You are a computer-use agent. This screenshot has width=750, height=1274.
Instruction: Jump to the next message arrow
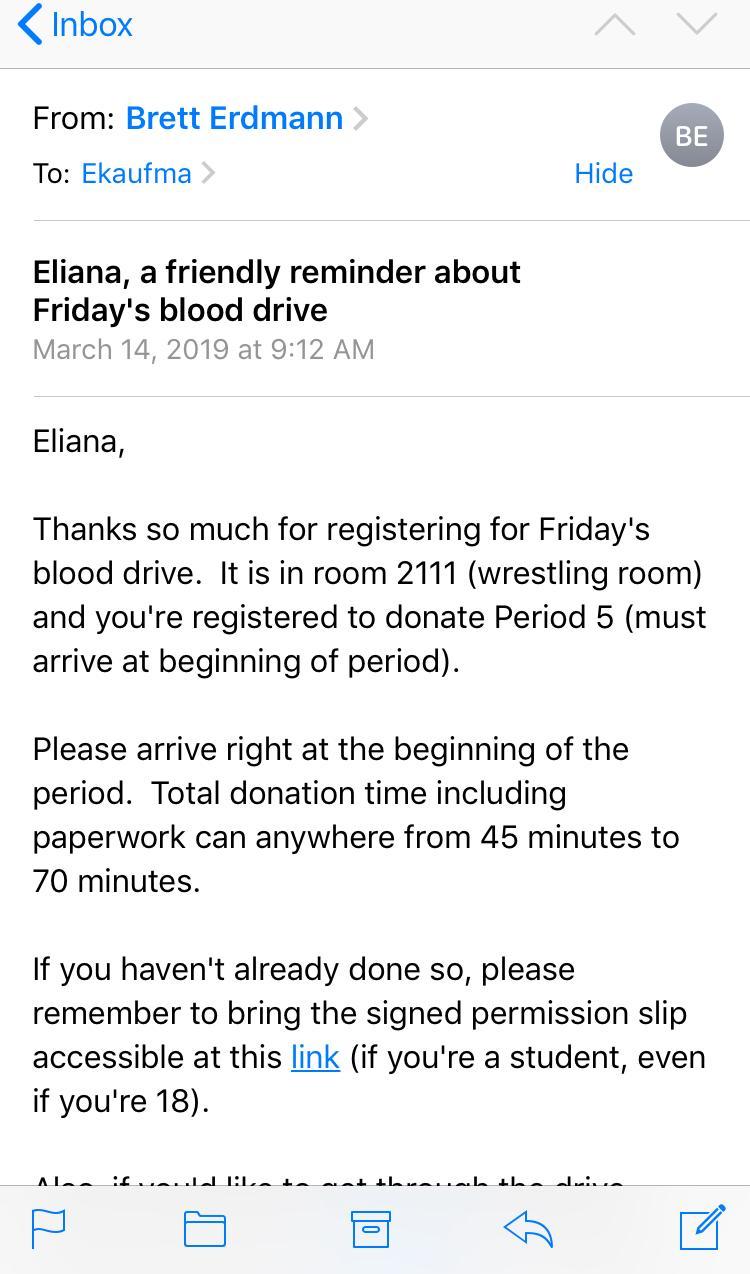pyautogui.click(x=696, y=24)
